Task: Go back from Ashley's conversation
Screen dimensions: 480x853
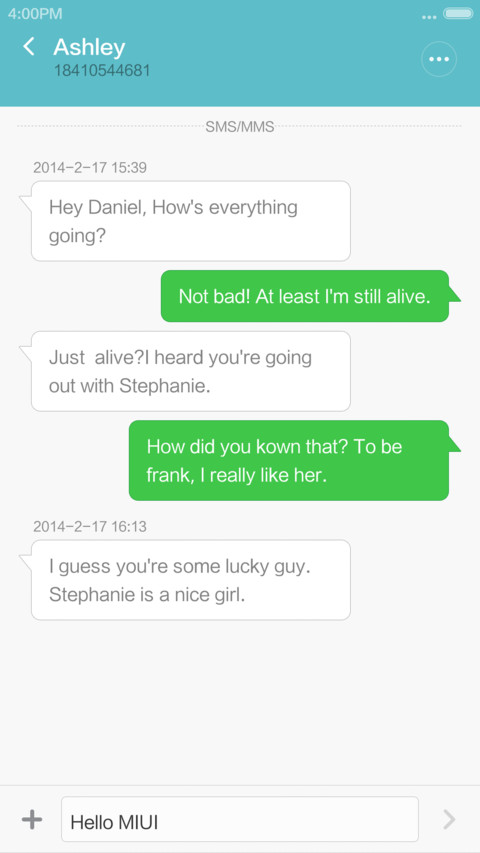Action: click(x=29, y=47)
